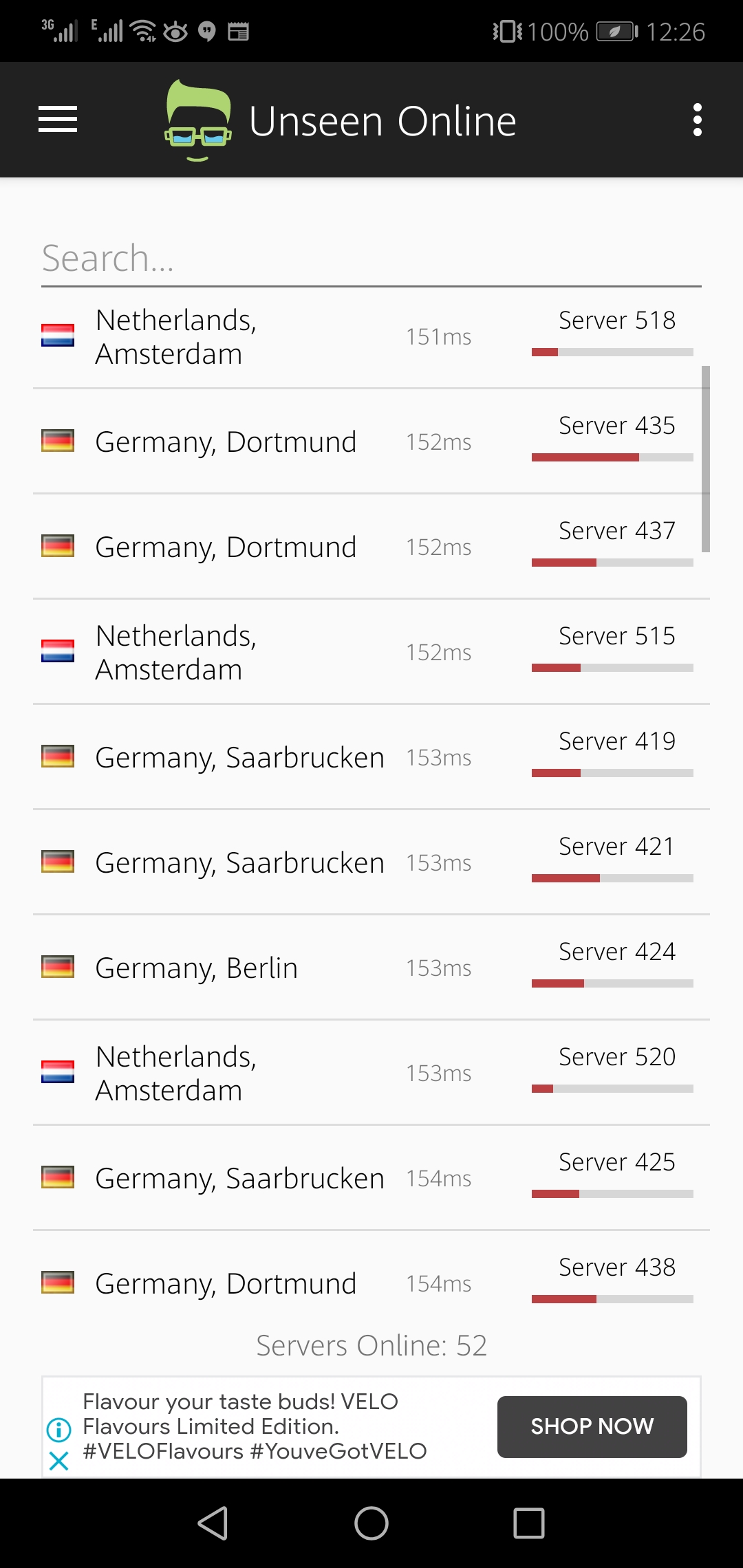This screenshot has width=743, height=1568.
Task: Open the hamburger drawer menu
Action: tap(58, 120)
